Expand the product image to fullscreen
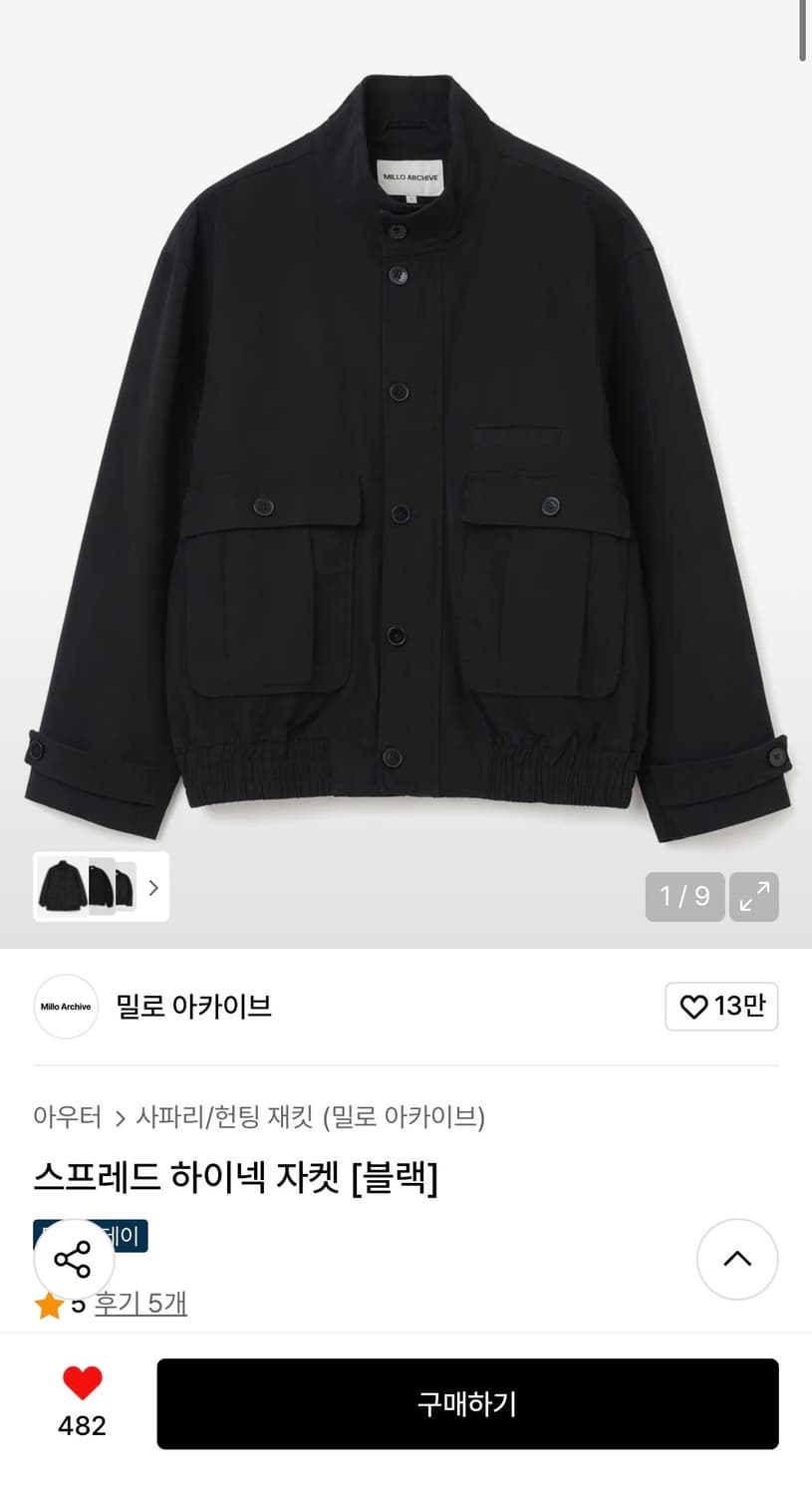This screenshot has width=812, height=1495. [754, 897]
